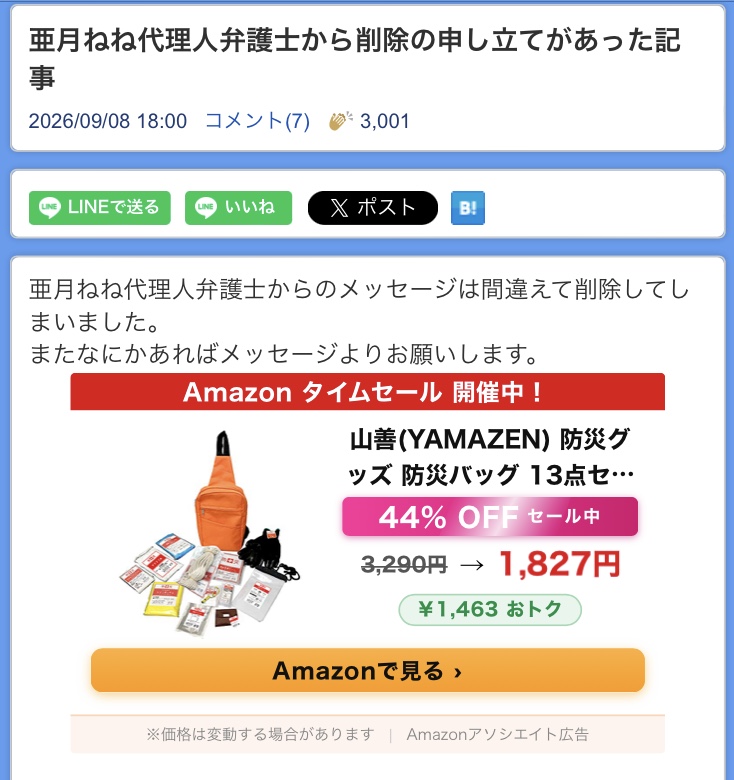Image resolution: width=734 pixels, height=780 pixels.
Task: Open the コメント(7) comments link
Action: point(257,121)
